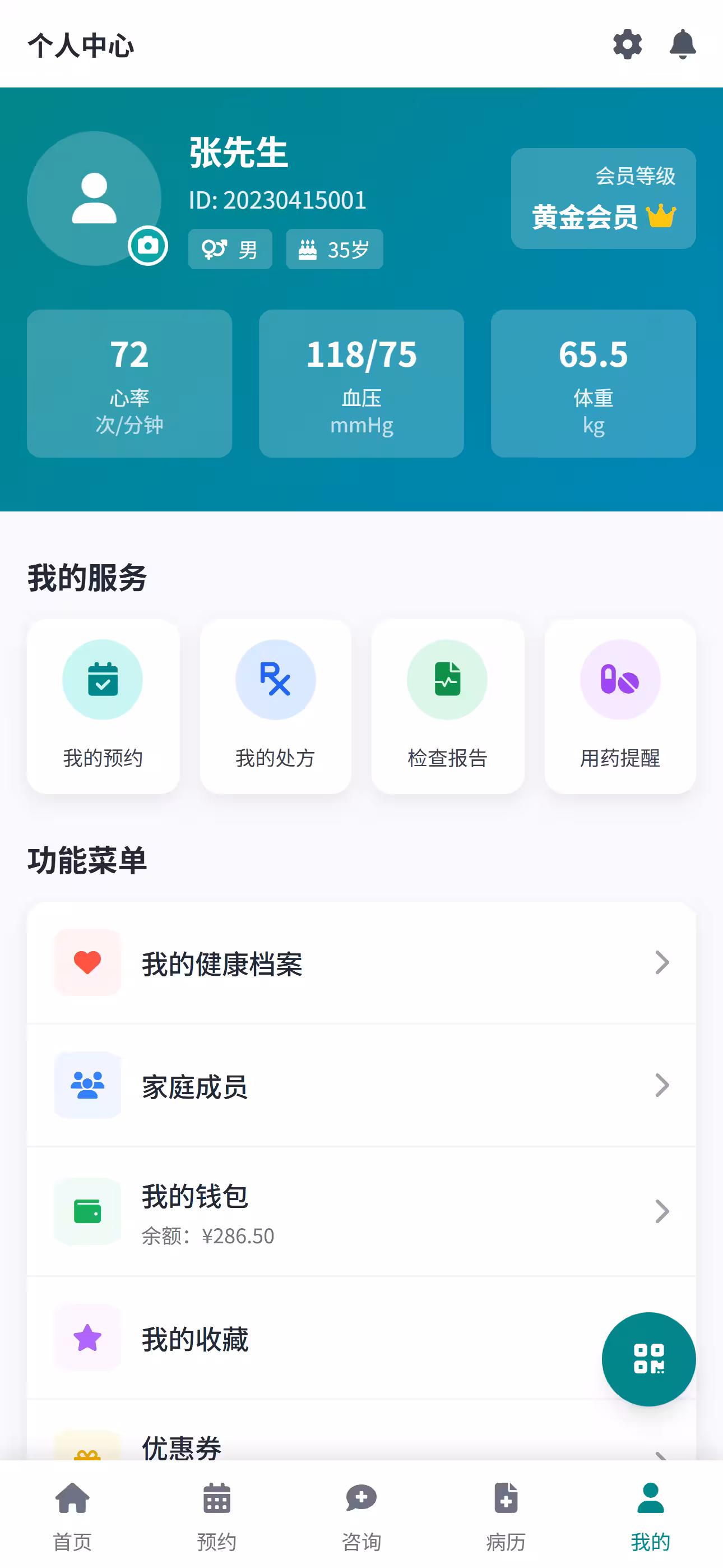Expand 我的健康档案 row chevron
Viewport: 723px width, 1568px height.
click(x=662, y=962)
